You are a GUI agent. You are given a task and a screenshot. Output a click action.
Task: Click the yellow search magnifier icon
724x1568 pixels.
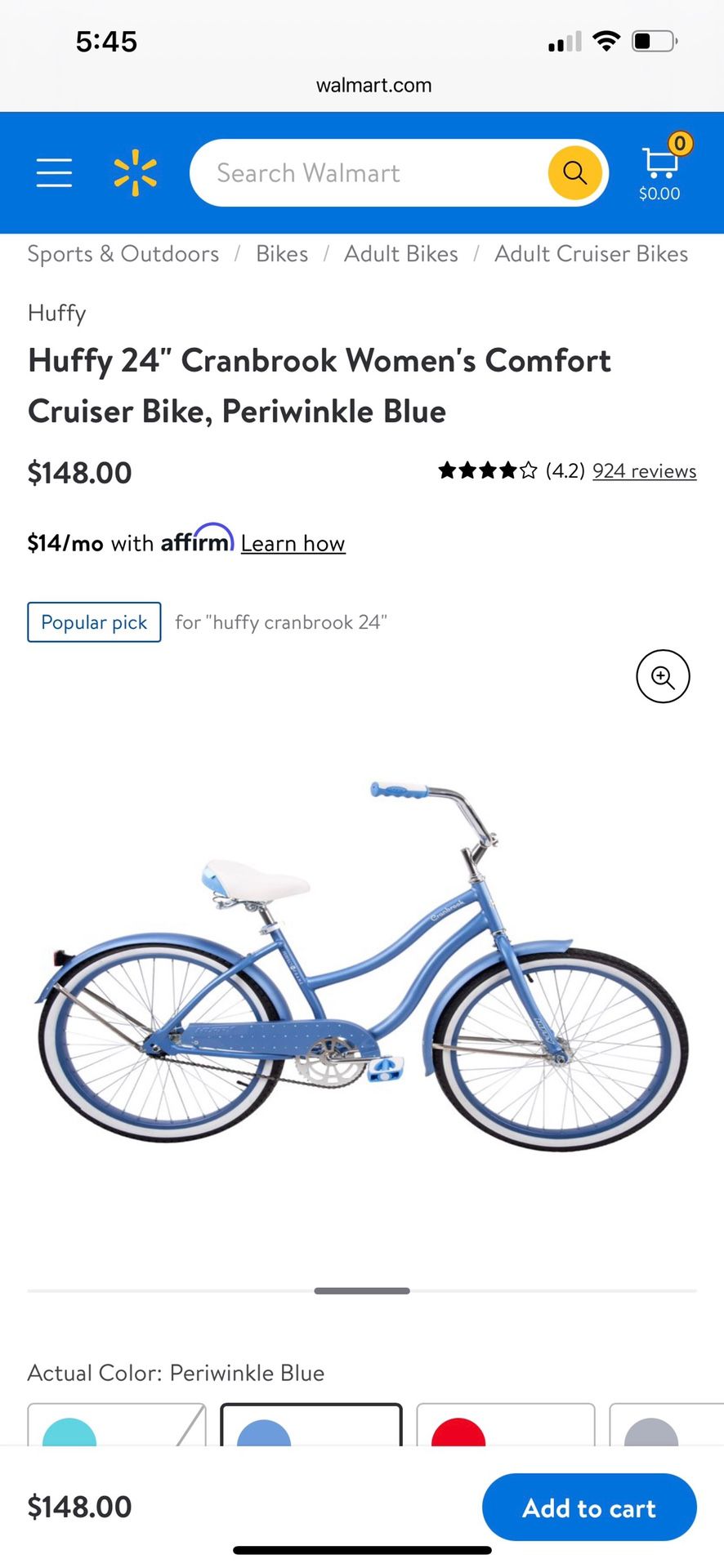(574, 172)
